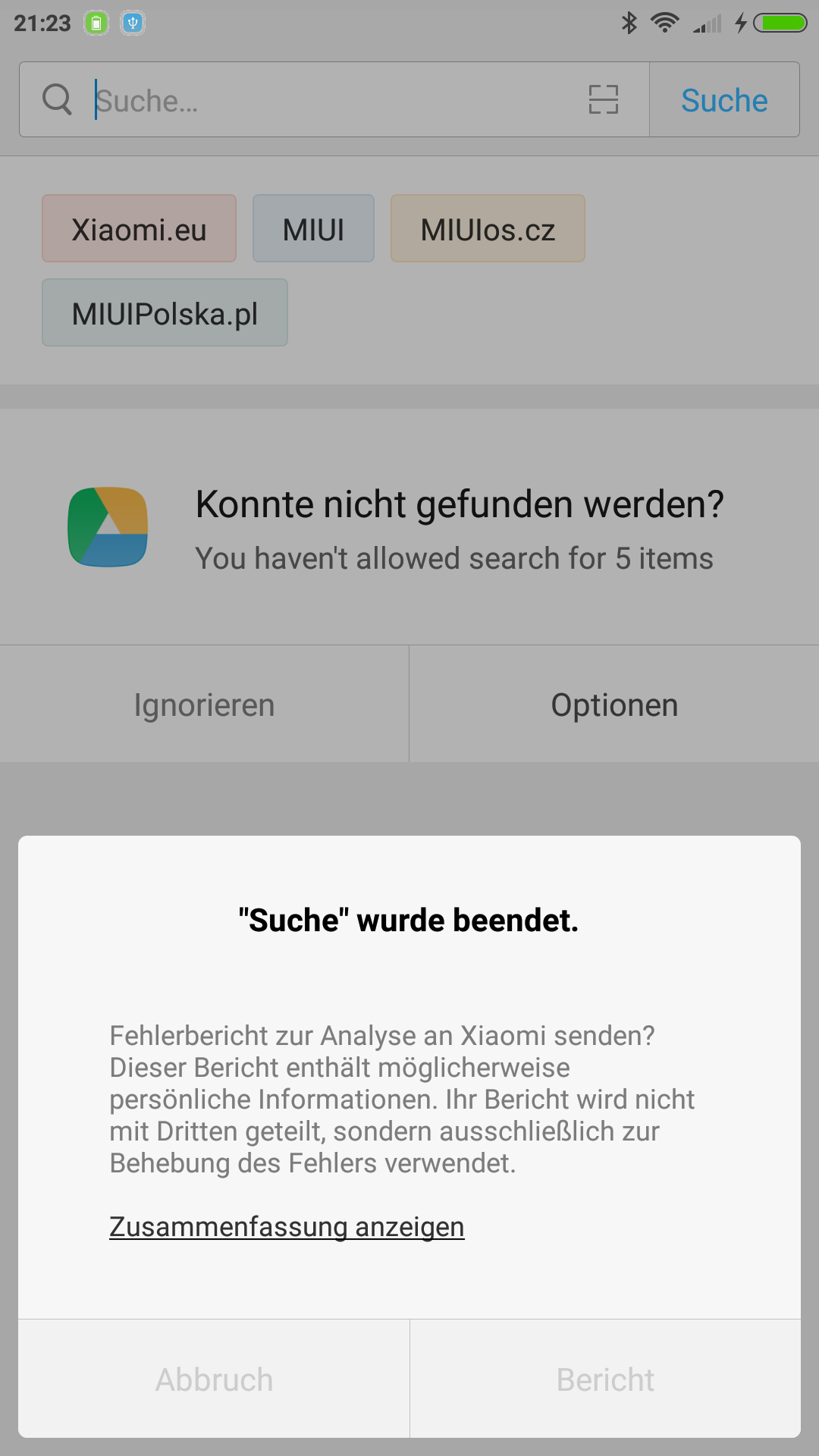The height and width of the screenshot is (1456, 819).
Task: Open the QR scan icon in search bar
Action: [604, 99]
